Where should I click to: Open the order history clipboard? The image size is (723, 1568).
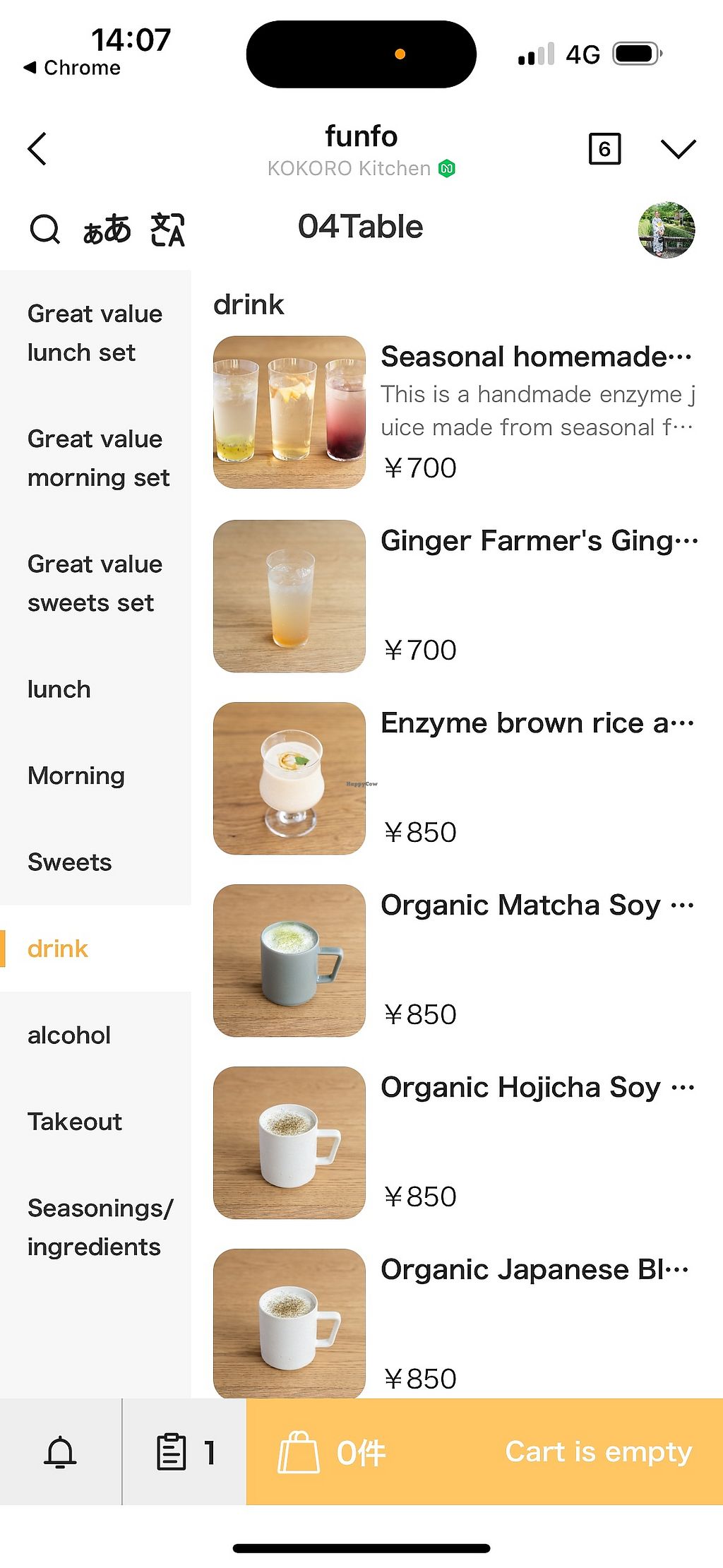tap(184, 1452)
